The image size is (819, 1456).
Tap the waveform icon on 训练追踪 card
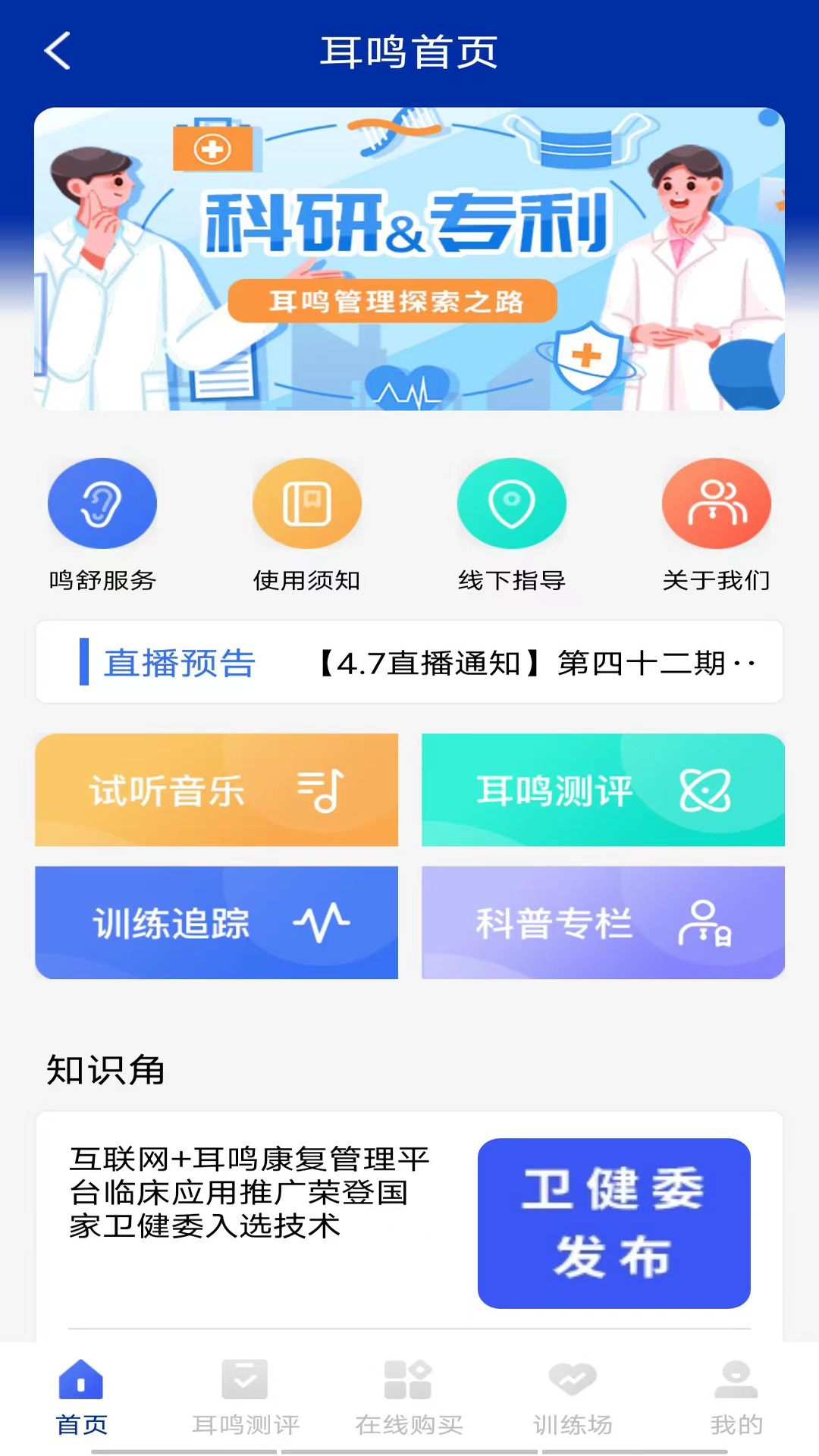(322, 922)
